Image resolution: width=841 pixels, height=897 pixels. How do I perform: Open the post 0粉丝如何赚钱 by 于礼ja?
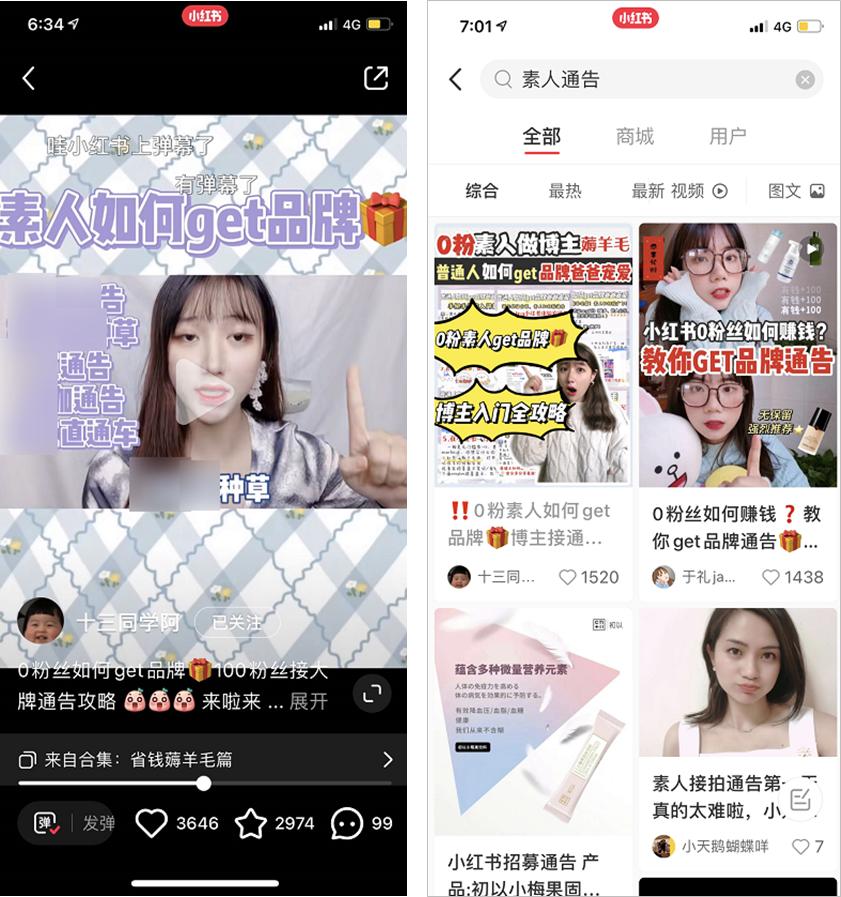tap(738, 400)
